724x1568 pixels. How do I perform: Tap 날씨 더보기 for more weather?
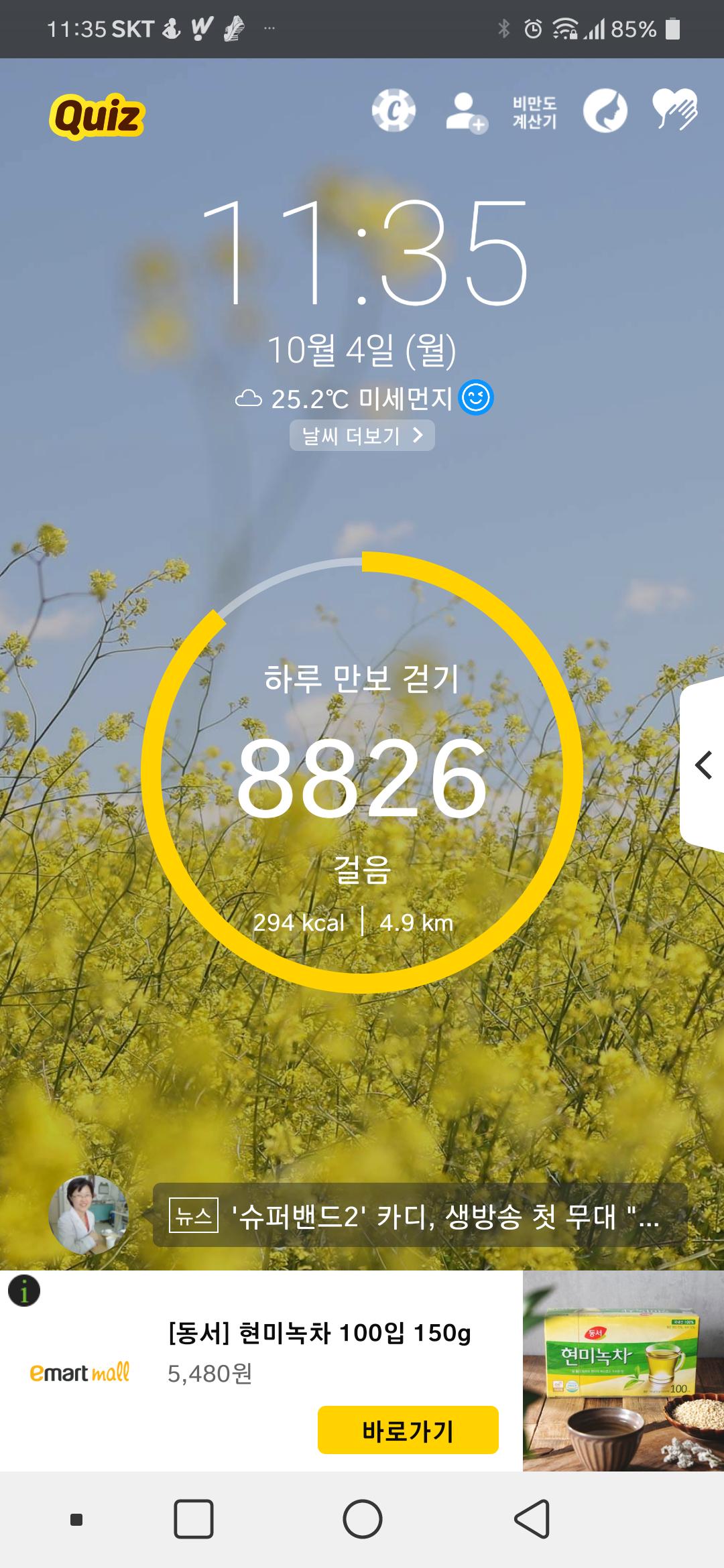[x=362, y=436]
